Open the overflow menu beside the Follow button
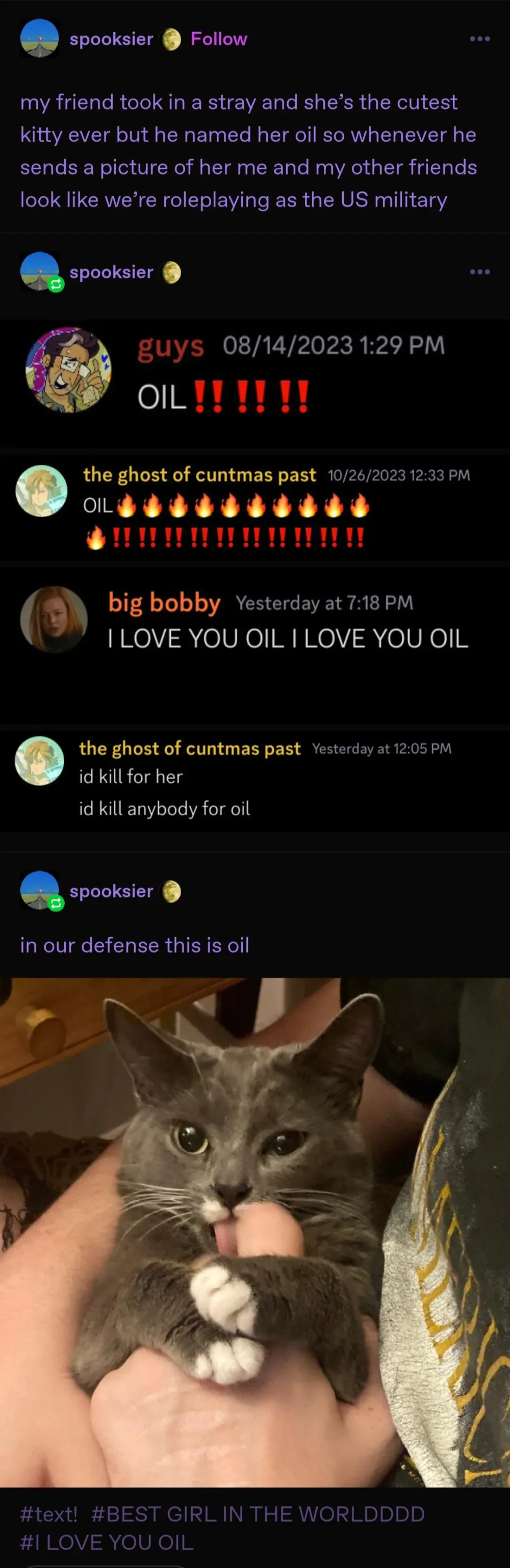The height and width of the screenshot is (1568, 510). click(479, 39)
